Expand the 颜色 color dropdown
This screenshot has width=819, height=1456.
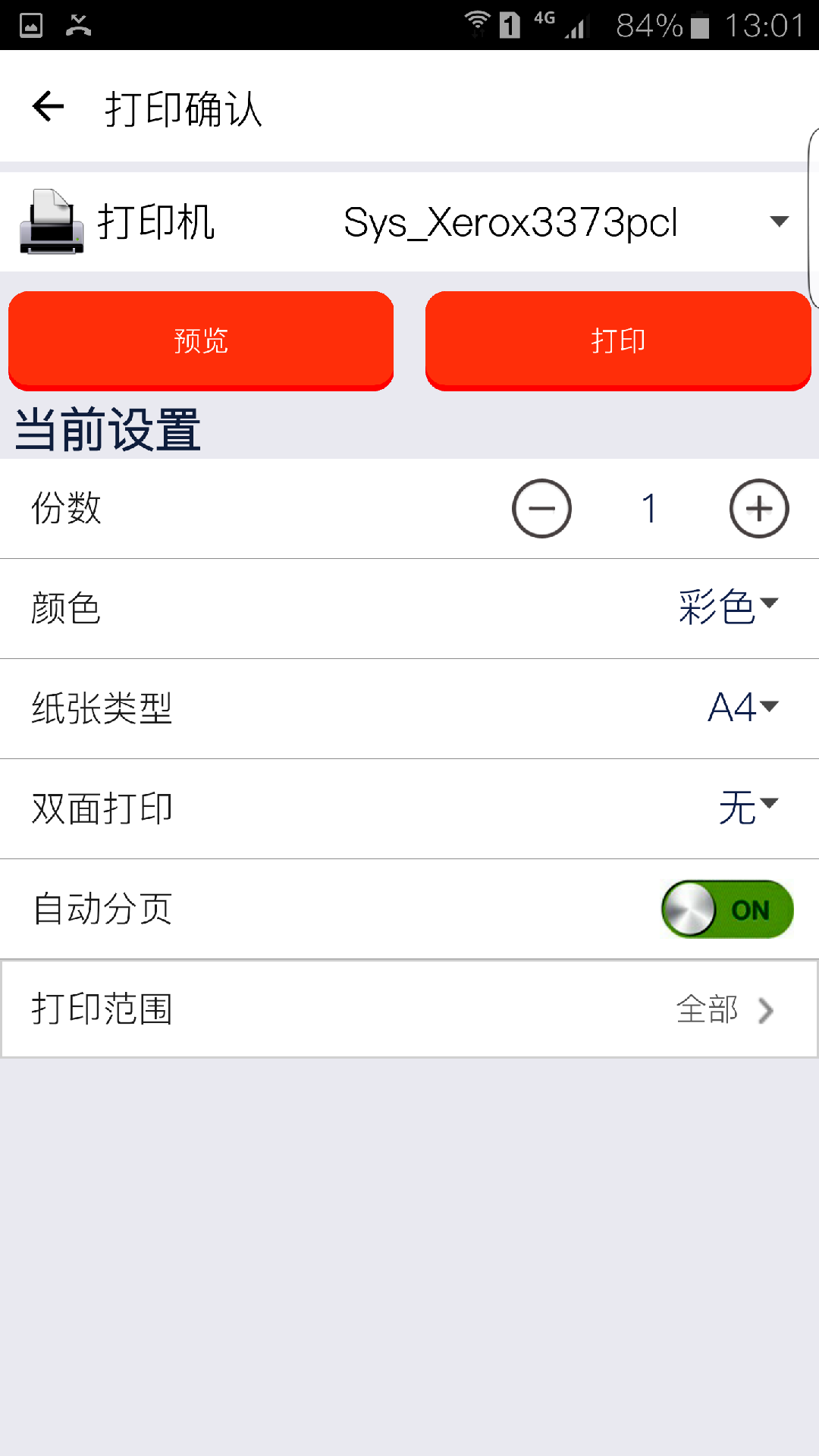[728, 607]
